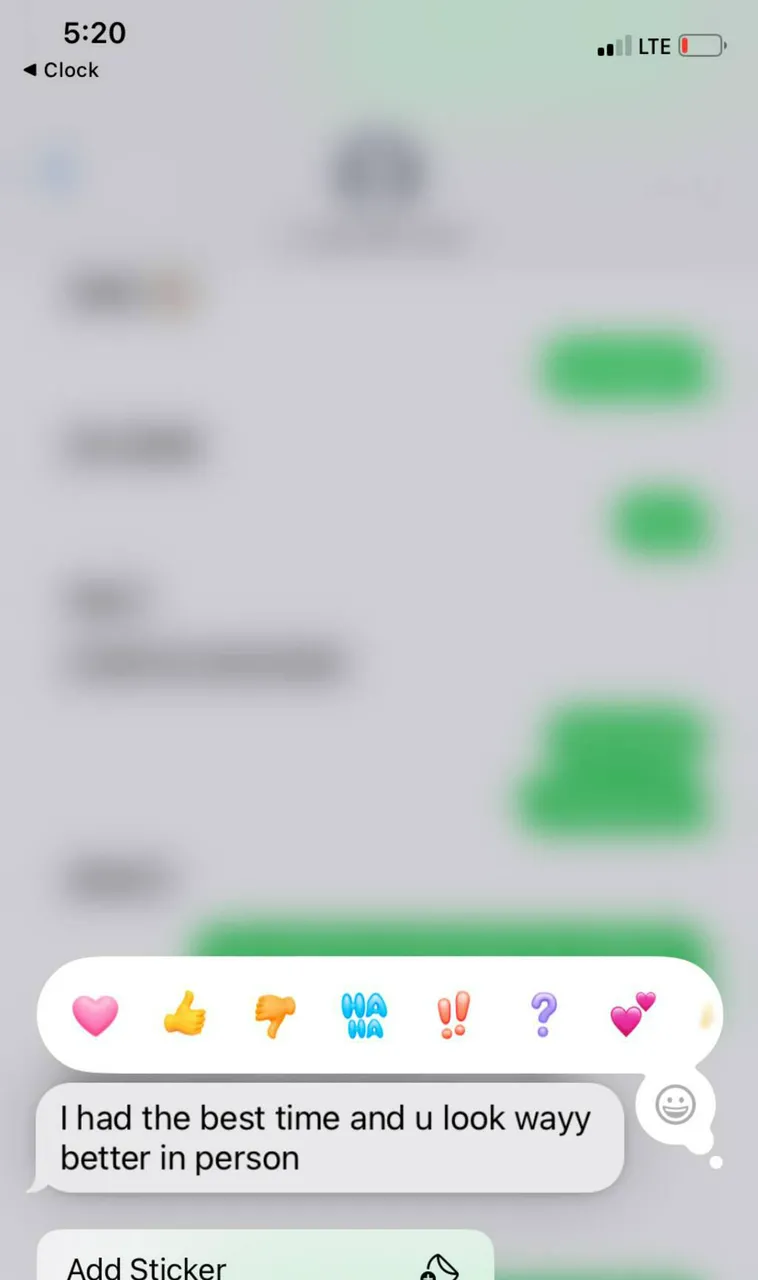
Task: React with the HA HA tapback
Action: tap(363, 1017)
